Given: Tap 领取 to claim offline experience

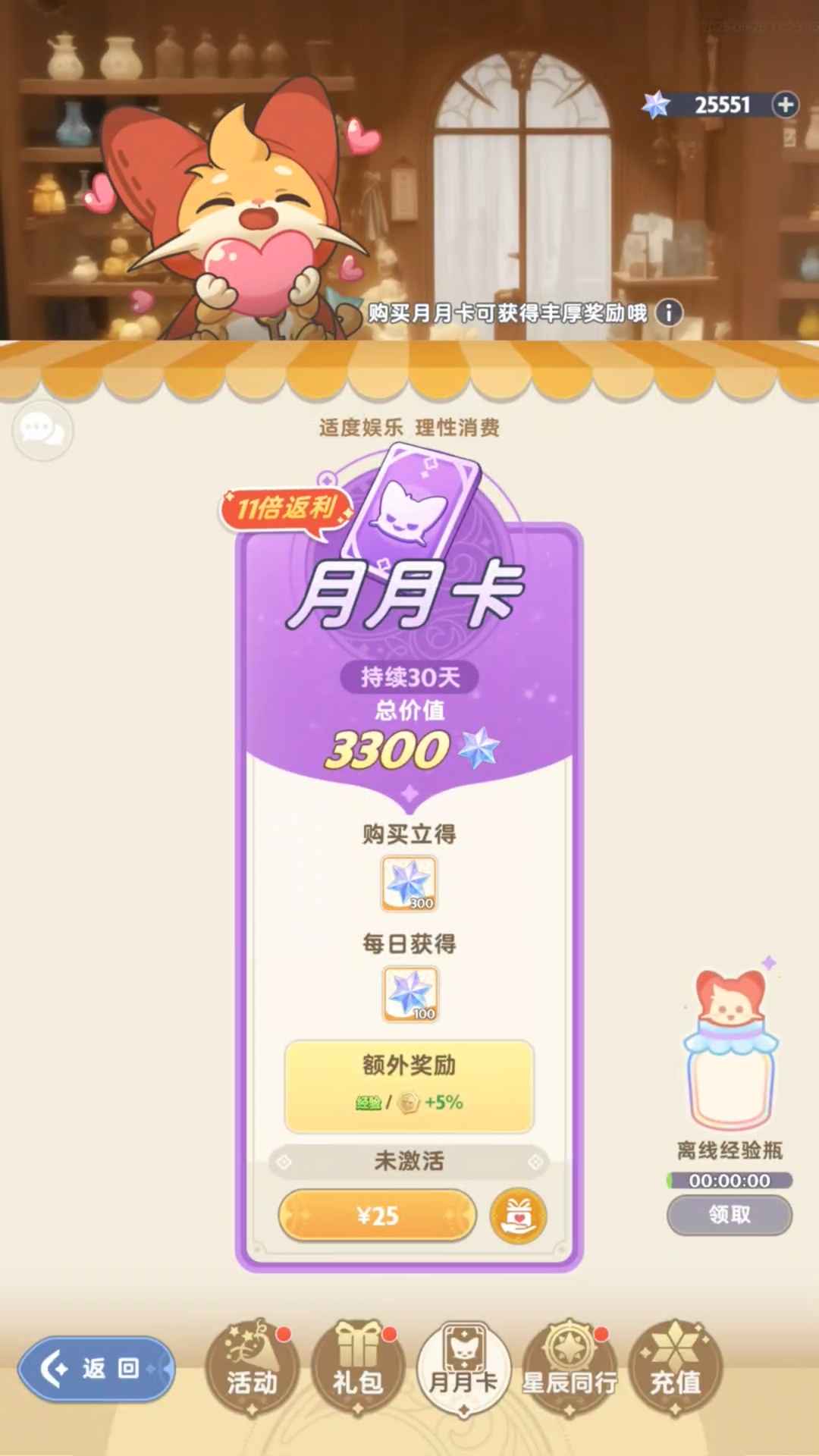Looking at the screenshot, I should tap(730, 1215).
